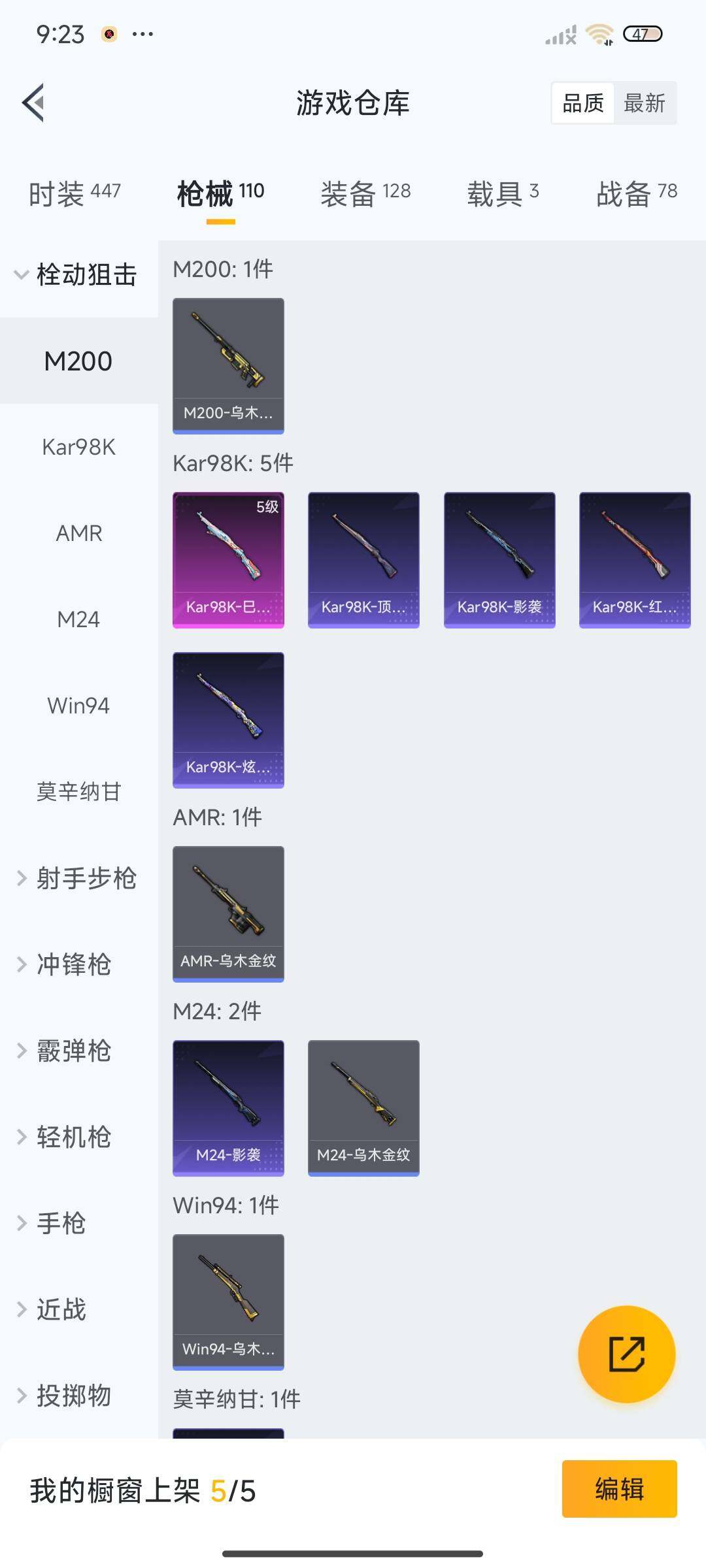This screenshot has width=706, height=1568.
Task: Go back using the top-left arrow
Action: 34,103
